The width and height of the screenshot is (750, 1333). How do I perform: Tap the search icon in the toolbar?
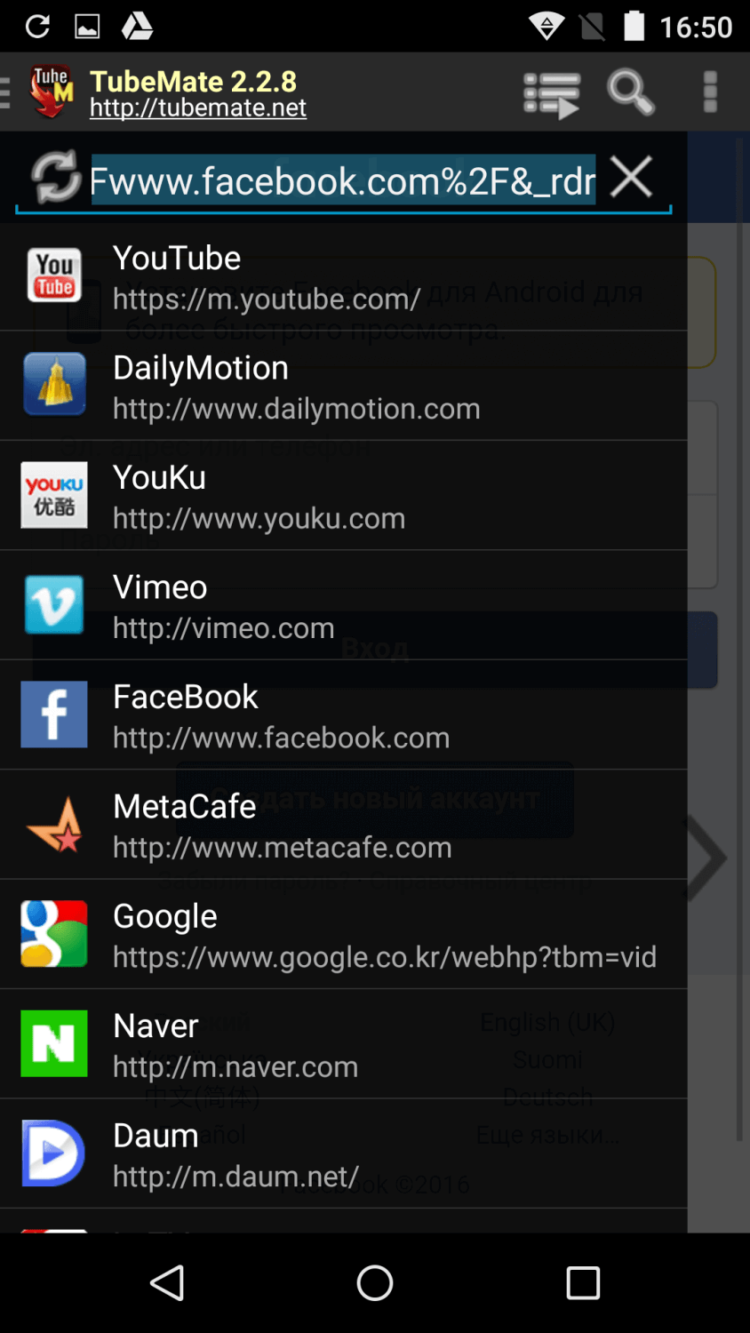point(630,91)
